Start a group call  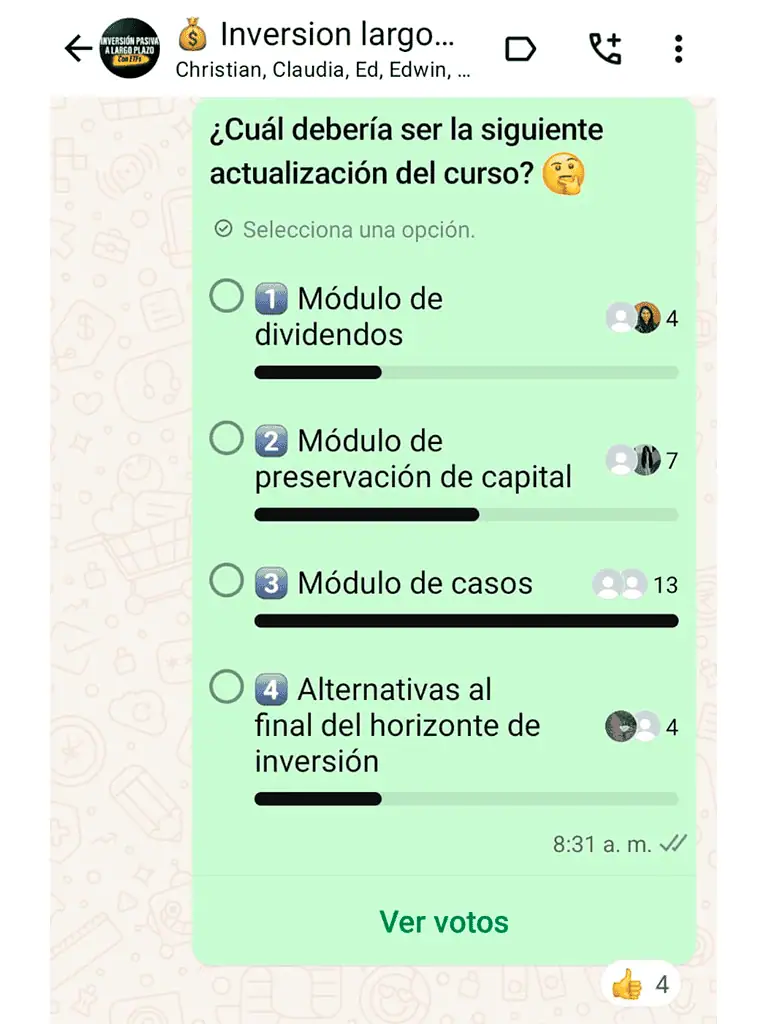(604, 48)
